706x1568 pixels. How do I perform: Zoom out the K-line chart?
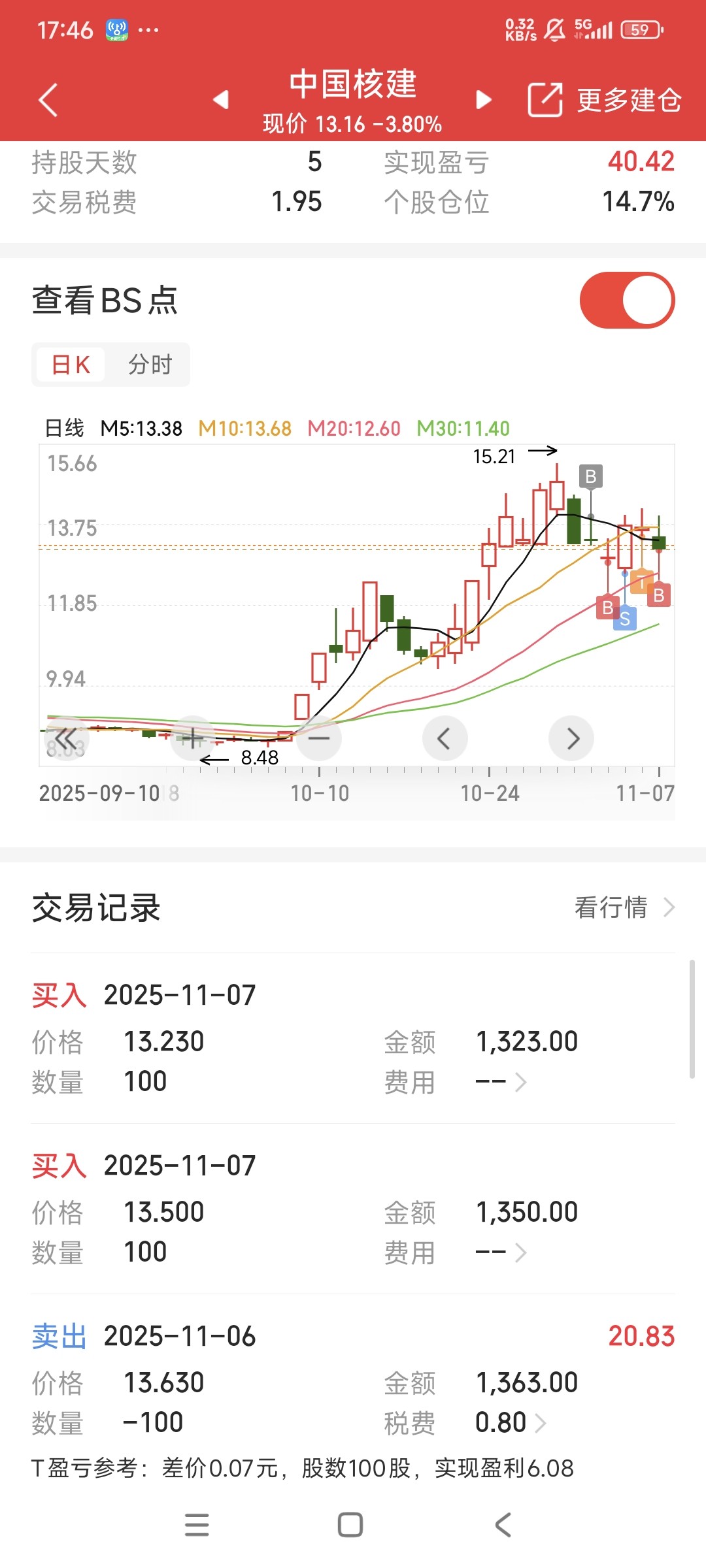[x=319, y=739]
